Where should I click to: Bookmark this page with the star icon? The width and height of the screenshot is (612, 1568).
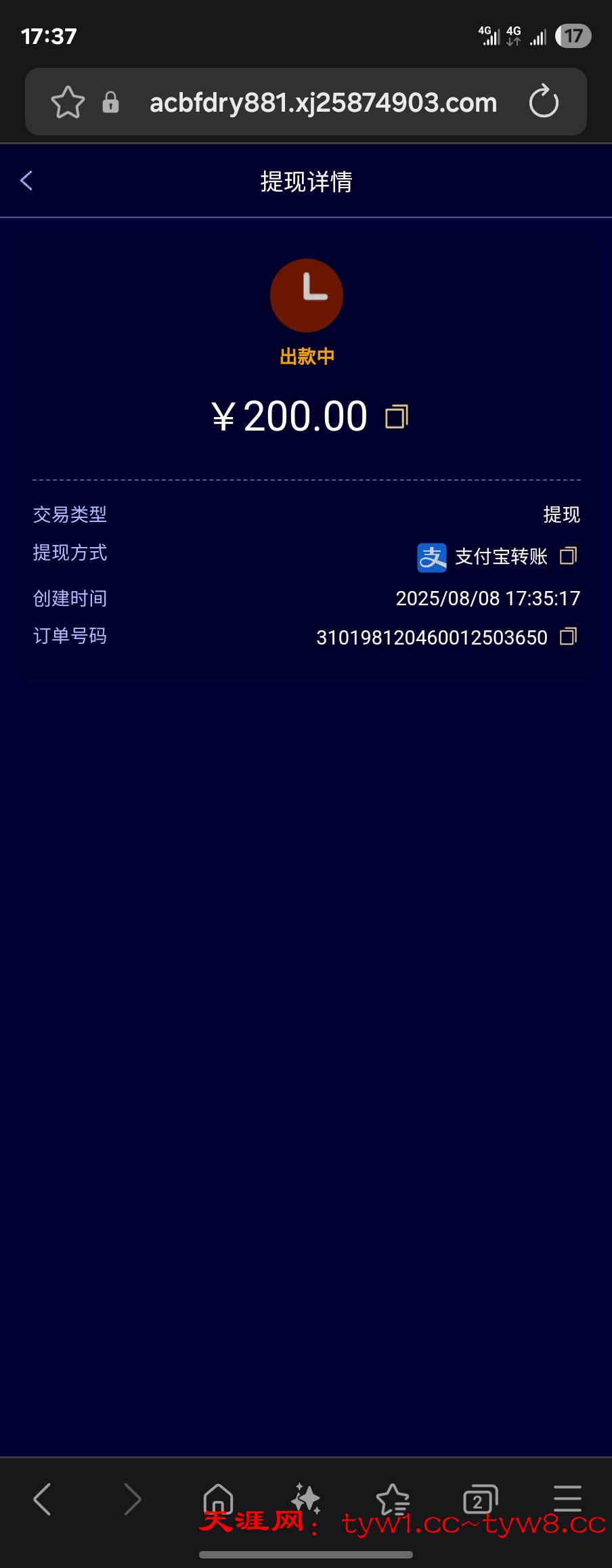click(x=66, y=102)
